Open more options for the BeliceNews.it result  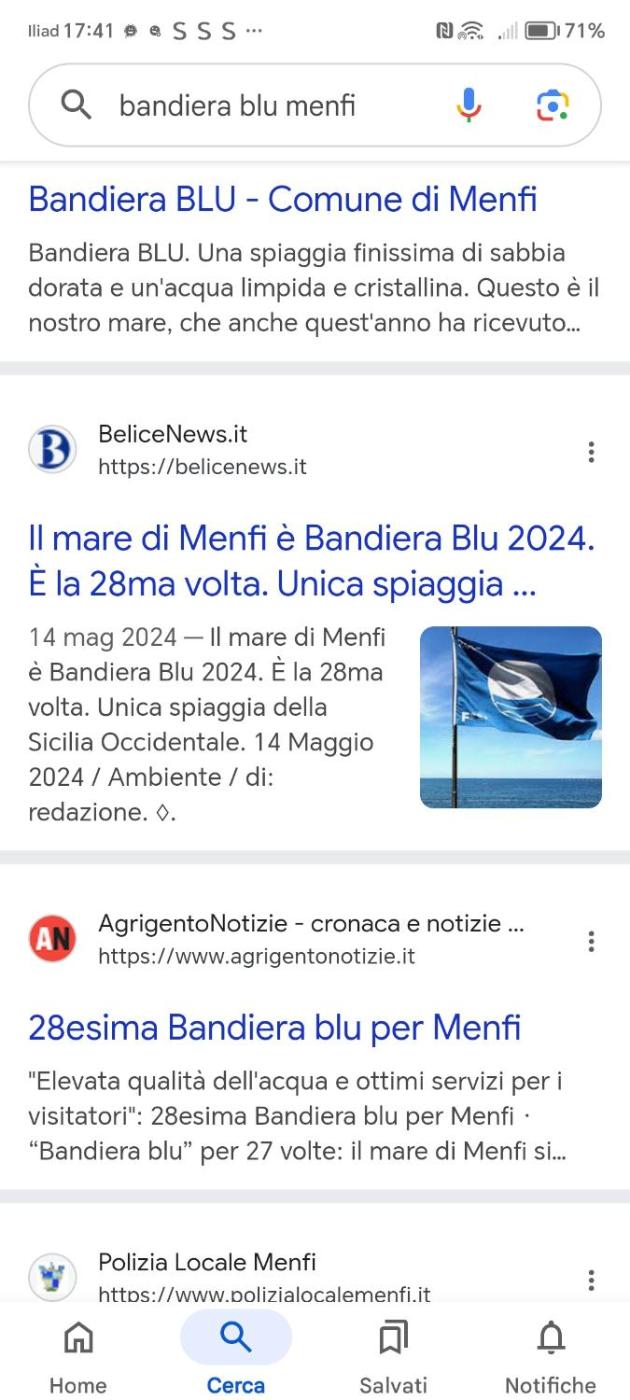pos(592,452)
